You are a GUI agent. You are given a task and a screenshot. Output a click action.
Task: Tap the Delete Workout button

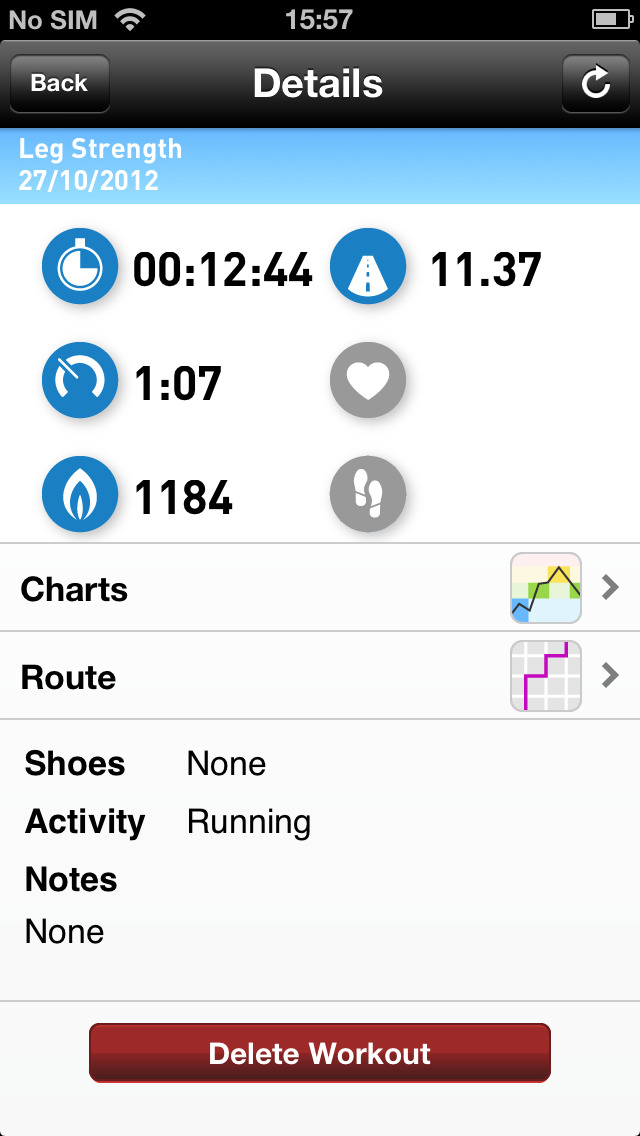320,1053
